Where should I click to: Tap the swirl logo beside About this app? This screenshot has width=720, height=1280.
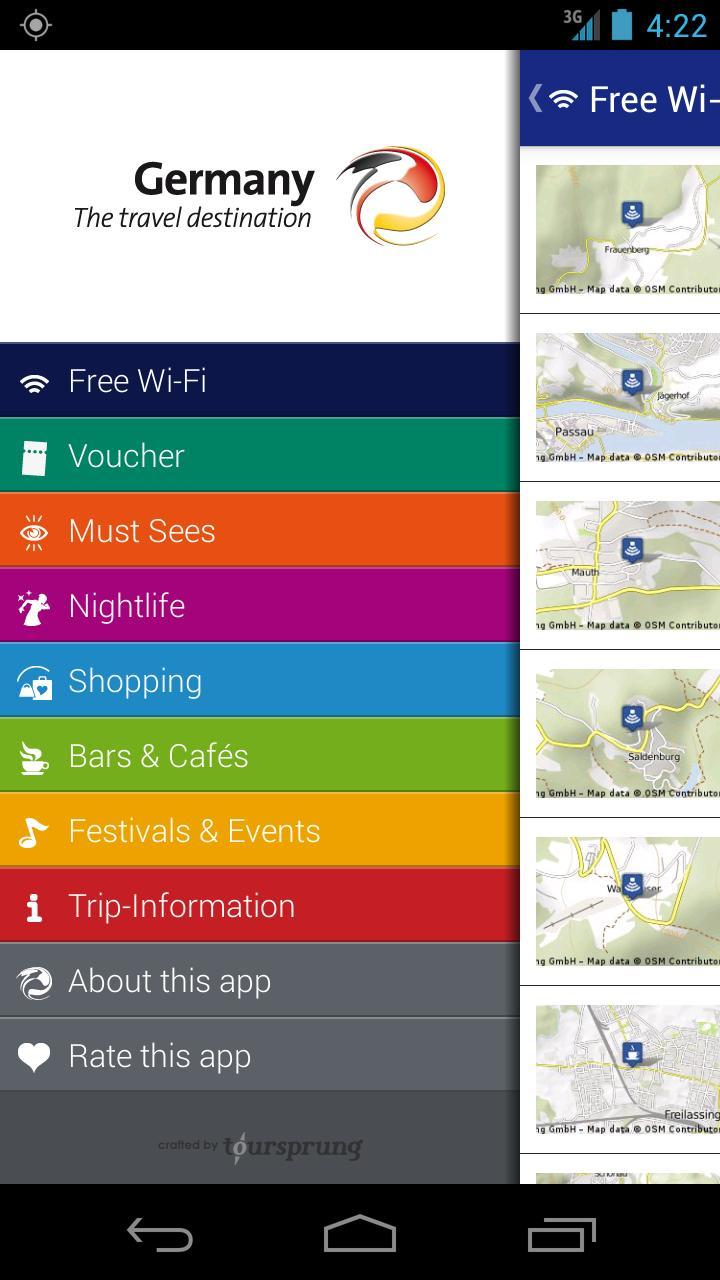pyautogui.click(x=35, y=980)
